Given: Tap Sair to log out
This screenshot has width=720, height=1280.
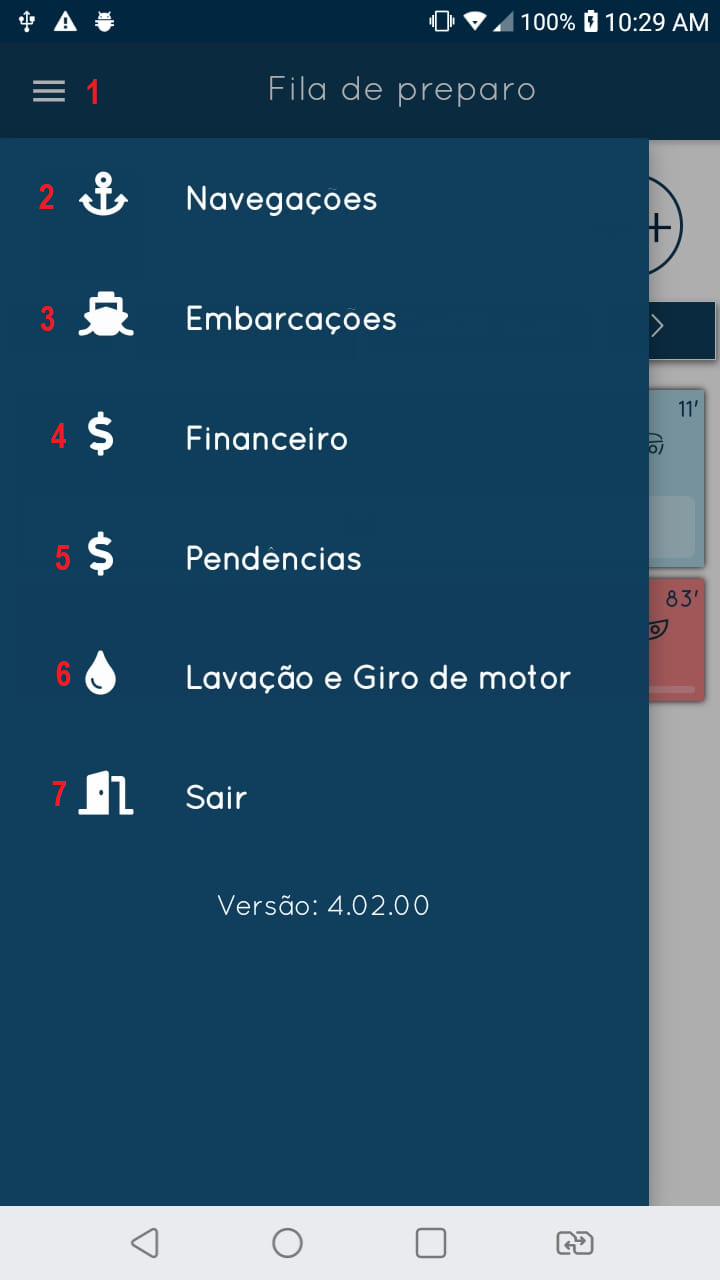Looking at the screenshot, I should pyautogui.click(x=215, y=796).
